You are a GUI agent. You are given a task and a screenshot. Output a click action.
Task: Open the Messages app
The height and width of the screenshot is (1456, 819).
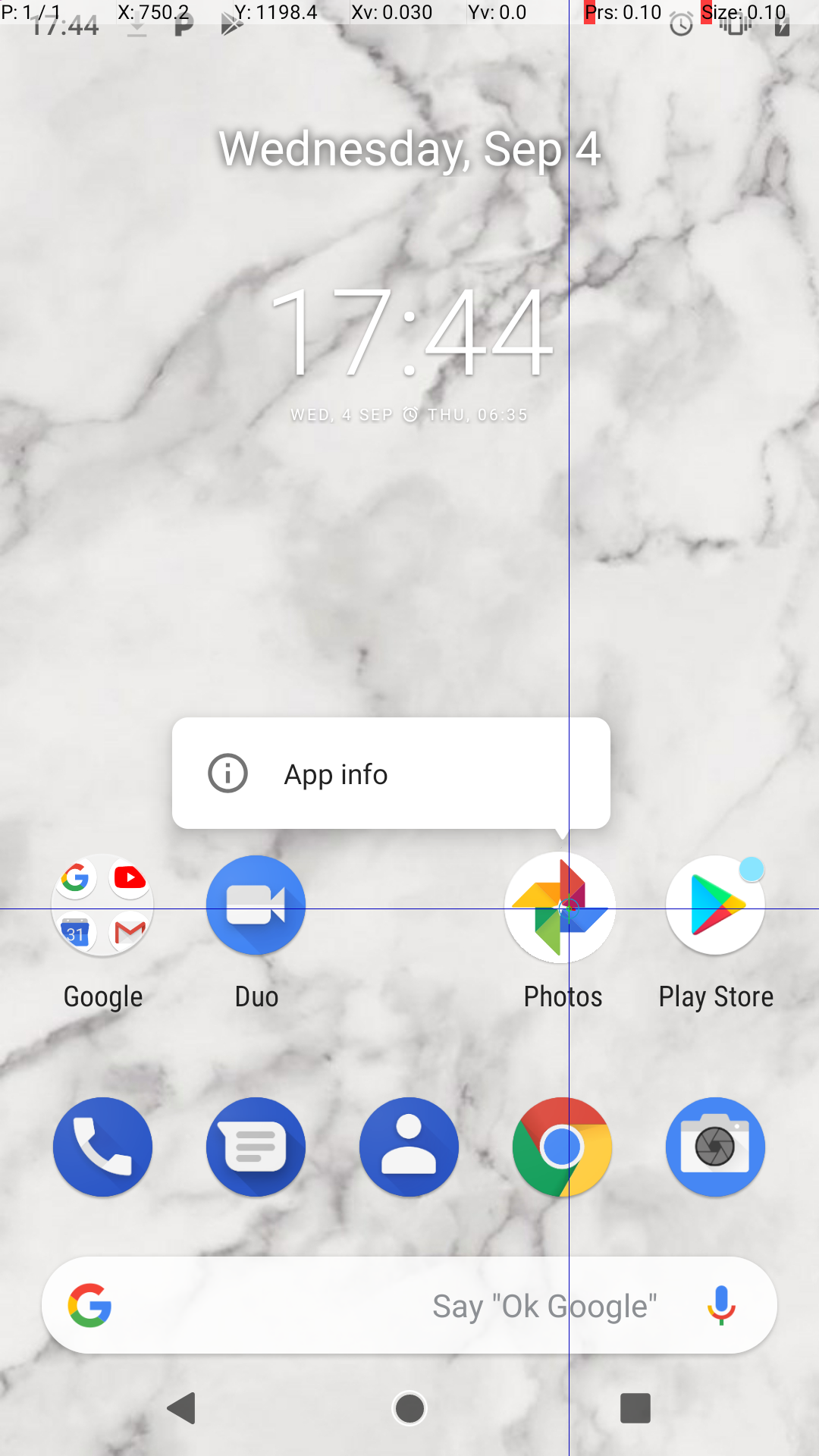pyautogui.click(x=256, y=1147)
